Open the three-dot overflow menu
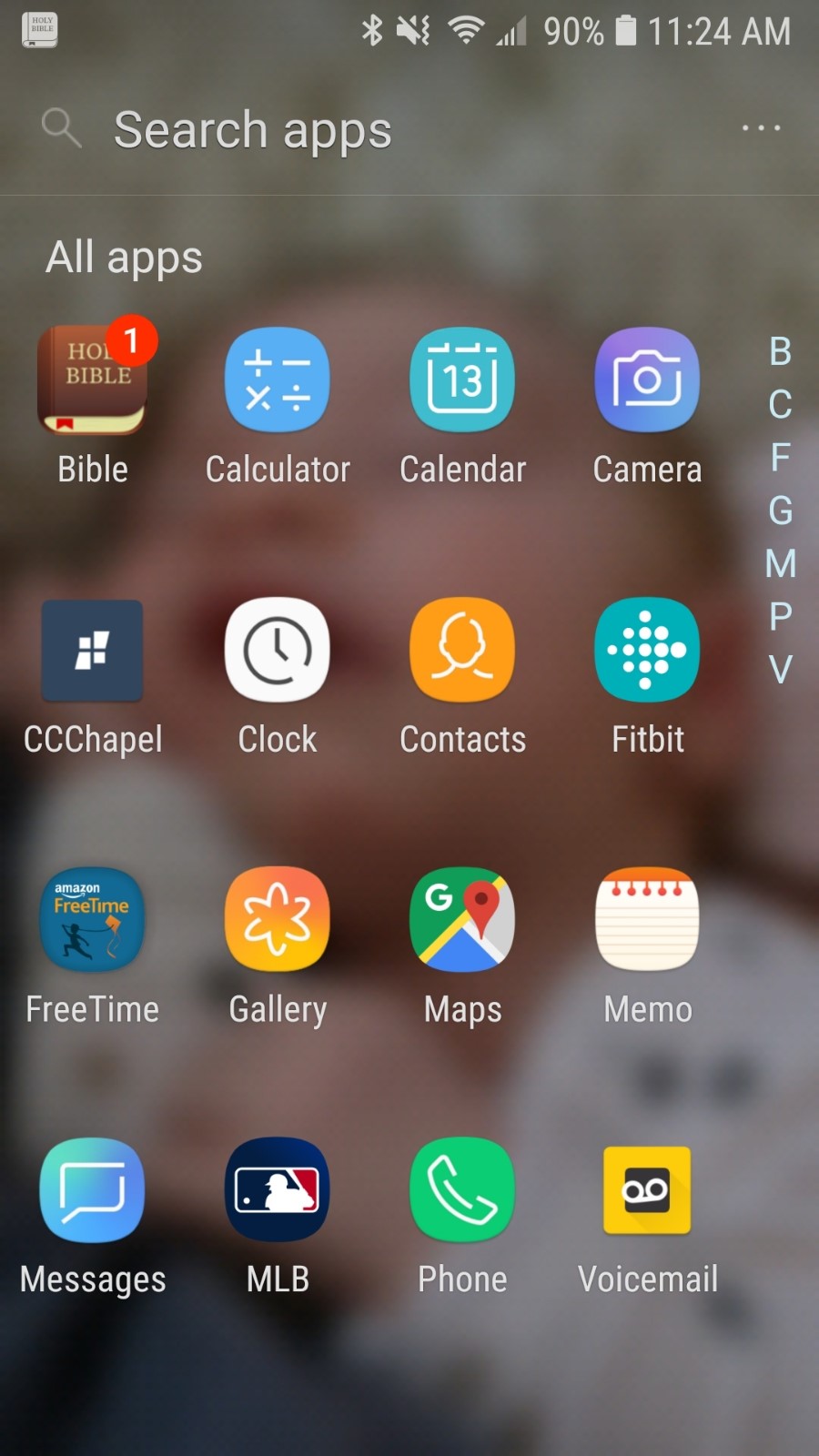 click(761, 128)
